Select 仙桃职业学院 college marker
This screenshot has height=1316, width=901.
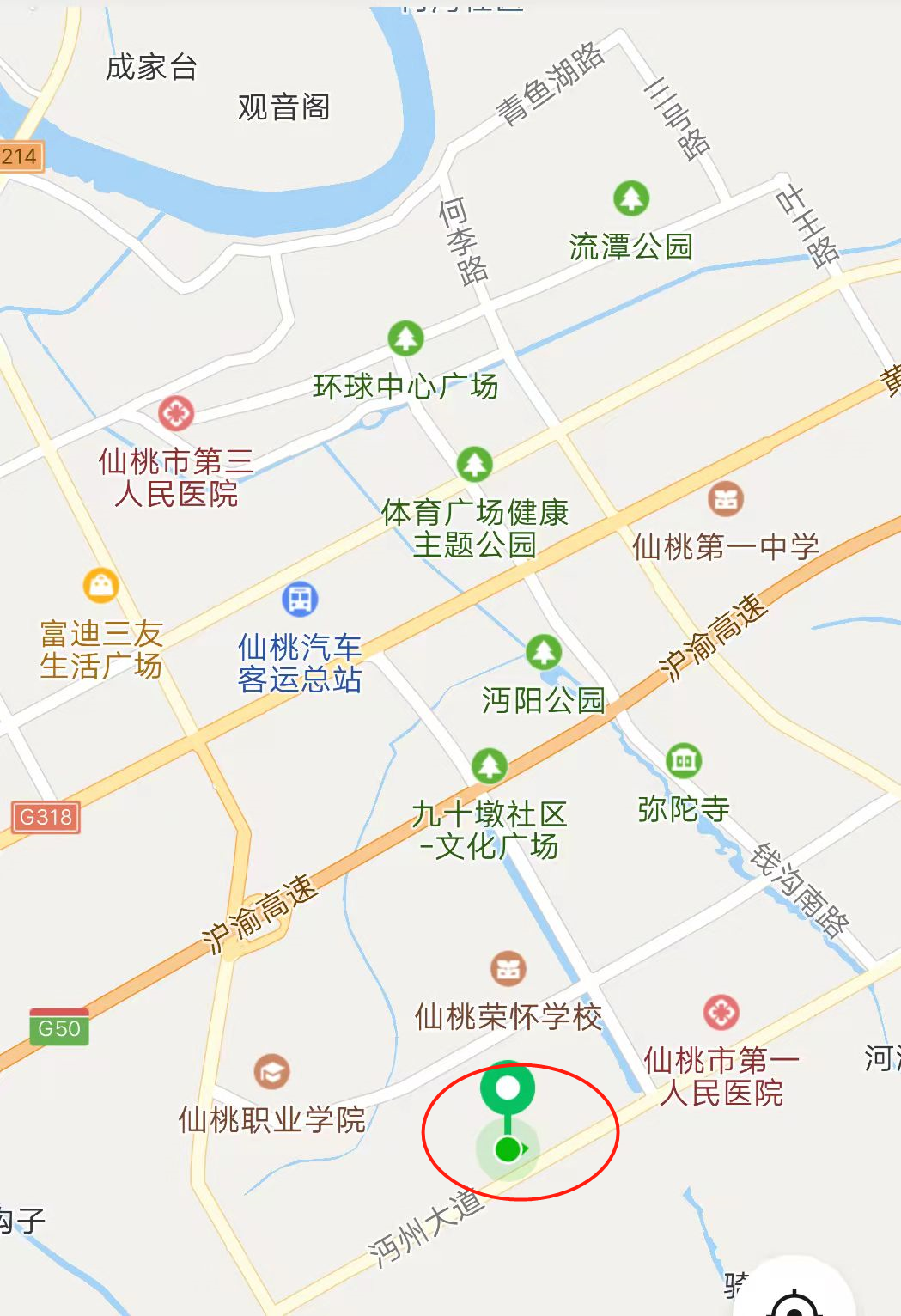click(271, 1072)
